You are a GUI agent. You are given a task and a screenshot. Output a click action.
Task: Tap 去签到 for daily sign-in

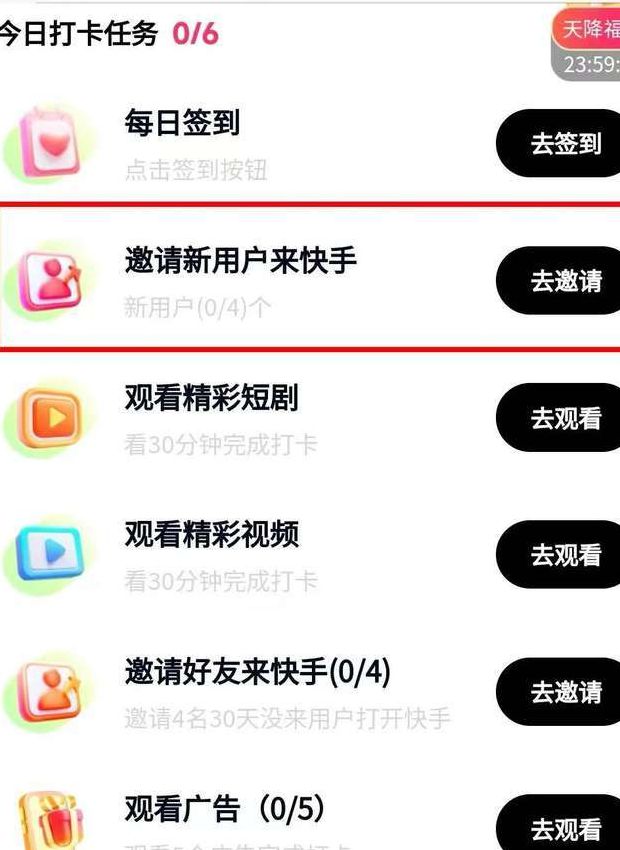point(564,144)
